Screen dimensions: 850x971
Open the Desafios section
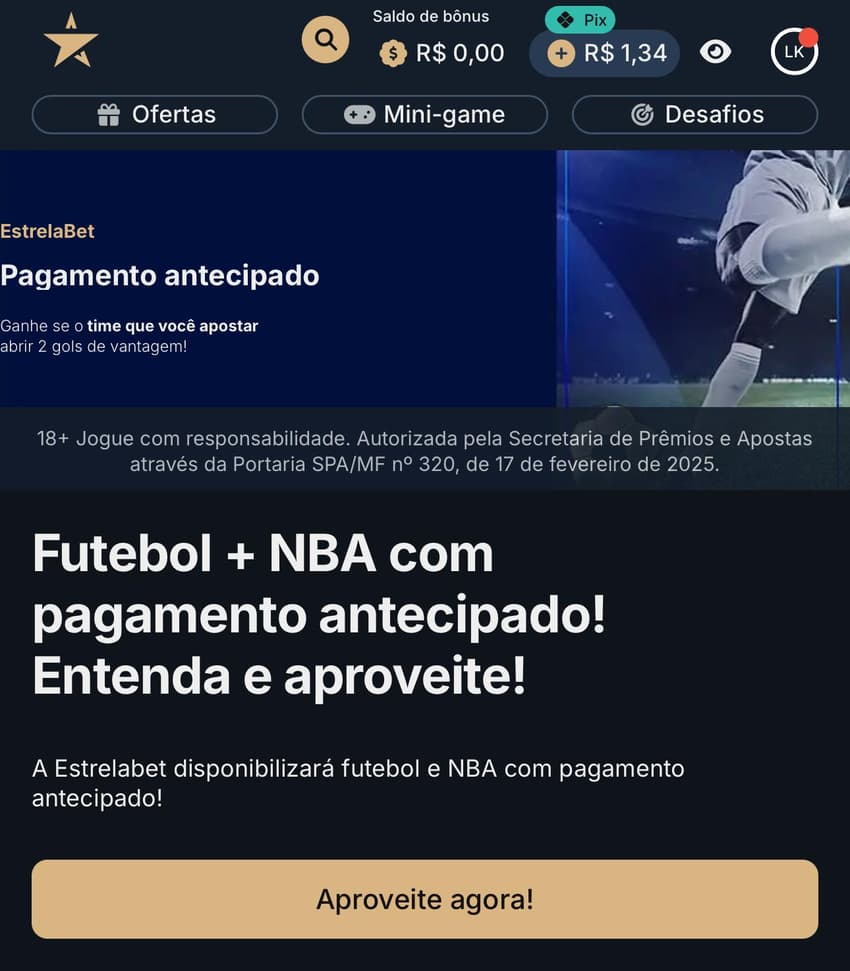(x=695, y=114)
